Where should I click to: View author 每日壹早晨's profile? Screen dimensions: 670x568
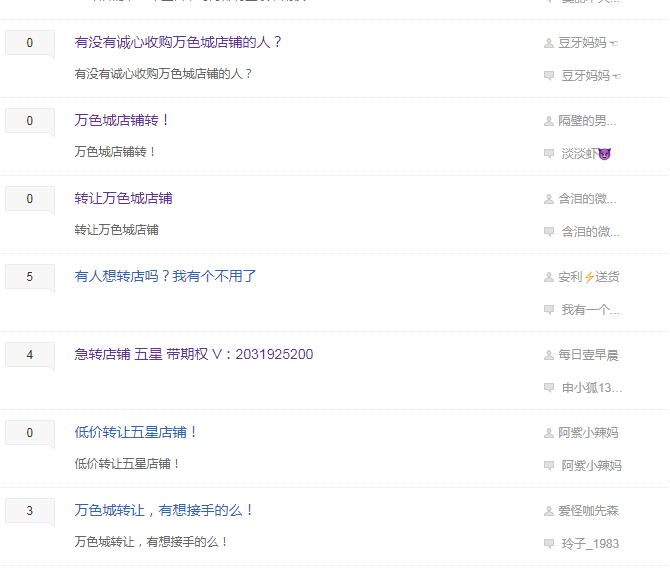coord(588,355)
